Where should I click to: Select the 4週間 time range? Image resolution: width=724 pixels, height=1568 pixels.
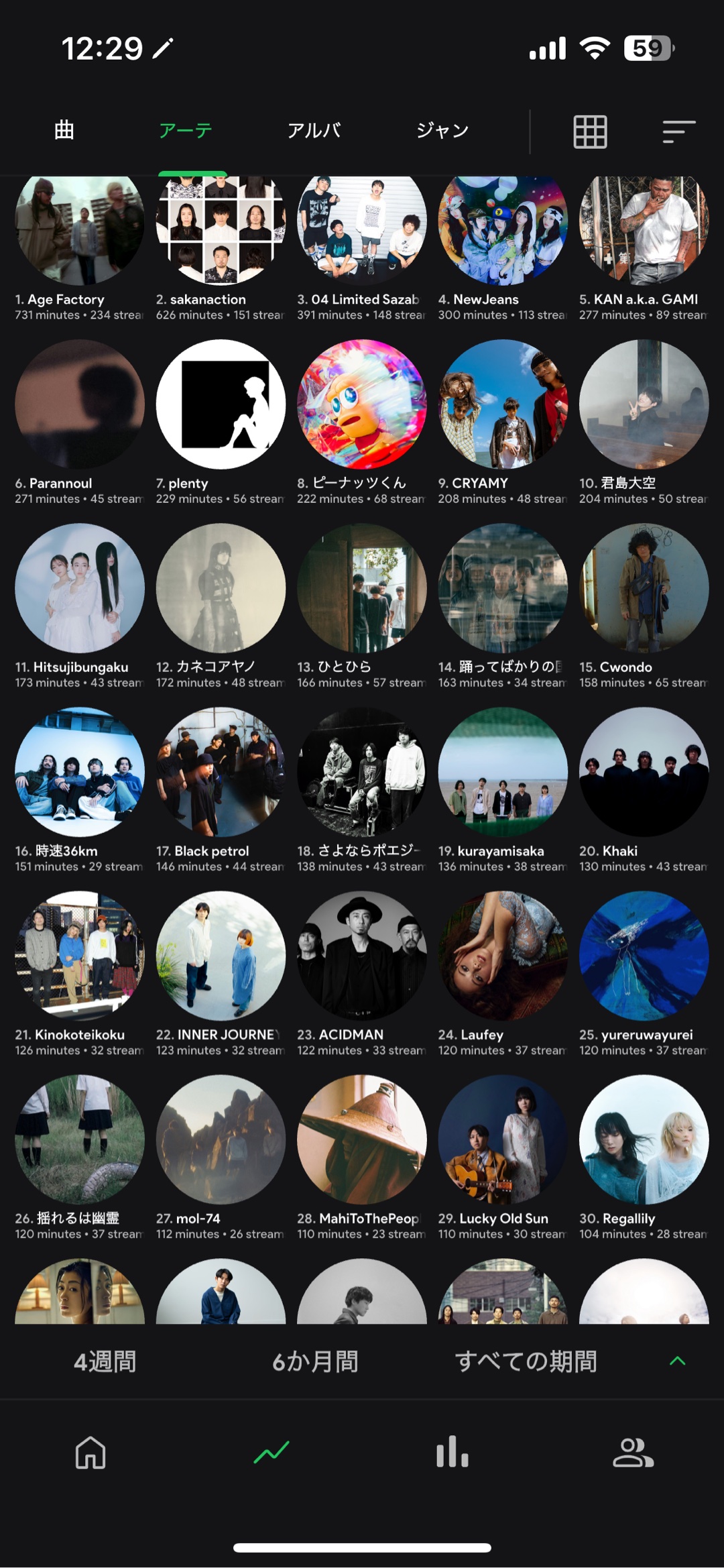[105, 1362]
